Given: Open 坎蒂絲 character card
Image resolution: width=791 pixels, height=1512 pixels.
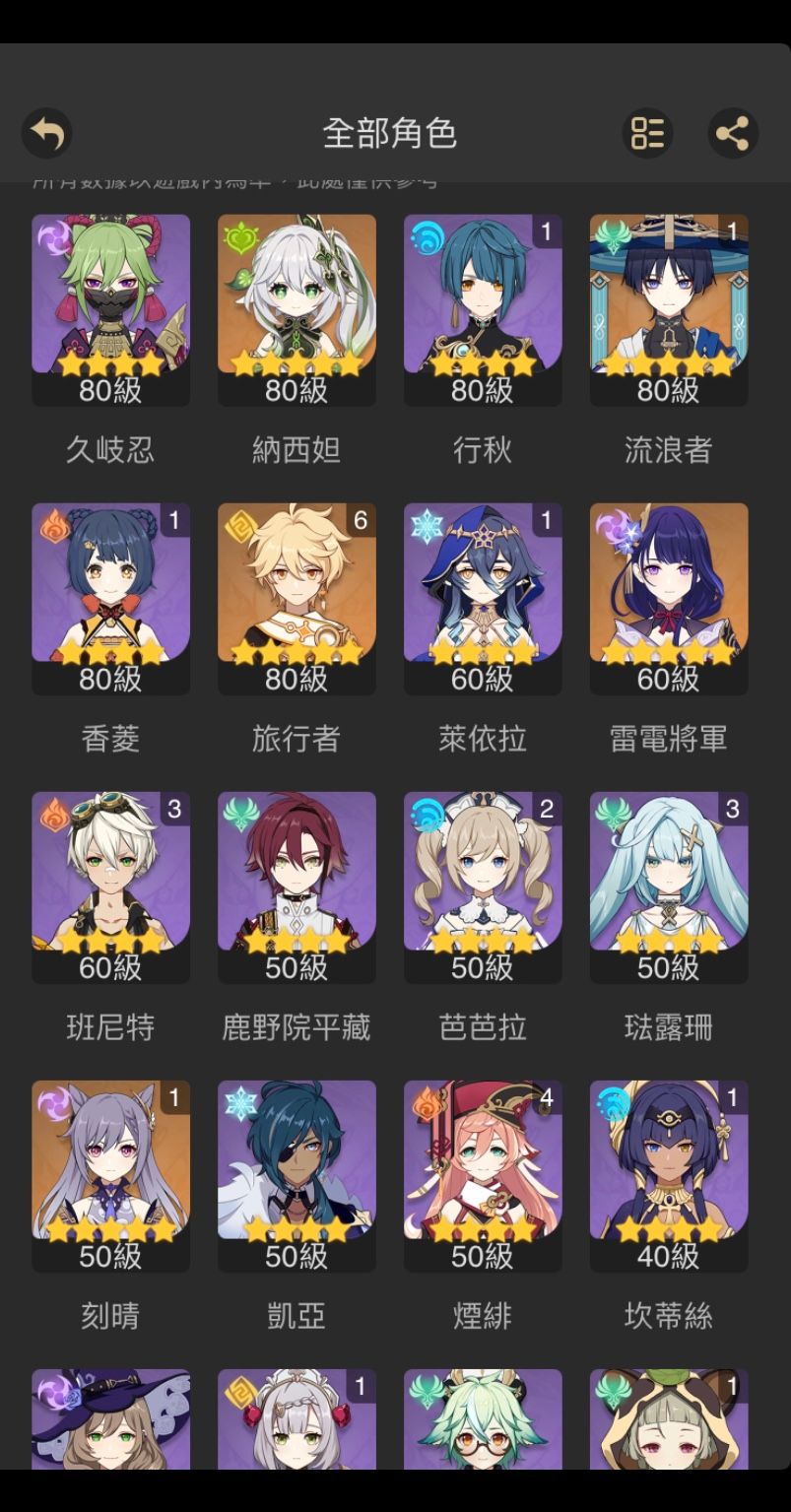Looking at the screenshot, I should [669, 1175].
